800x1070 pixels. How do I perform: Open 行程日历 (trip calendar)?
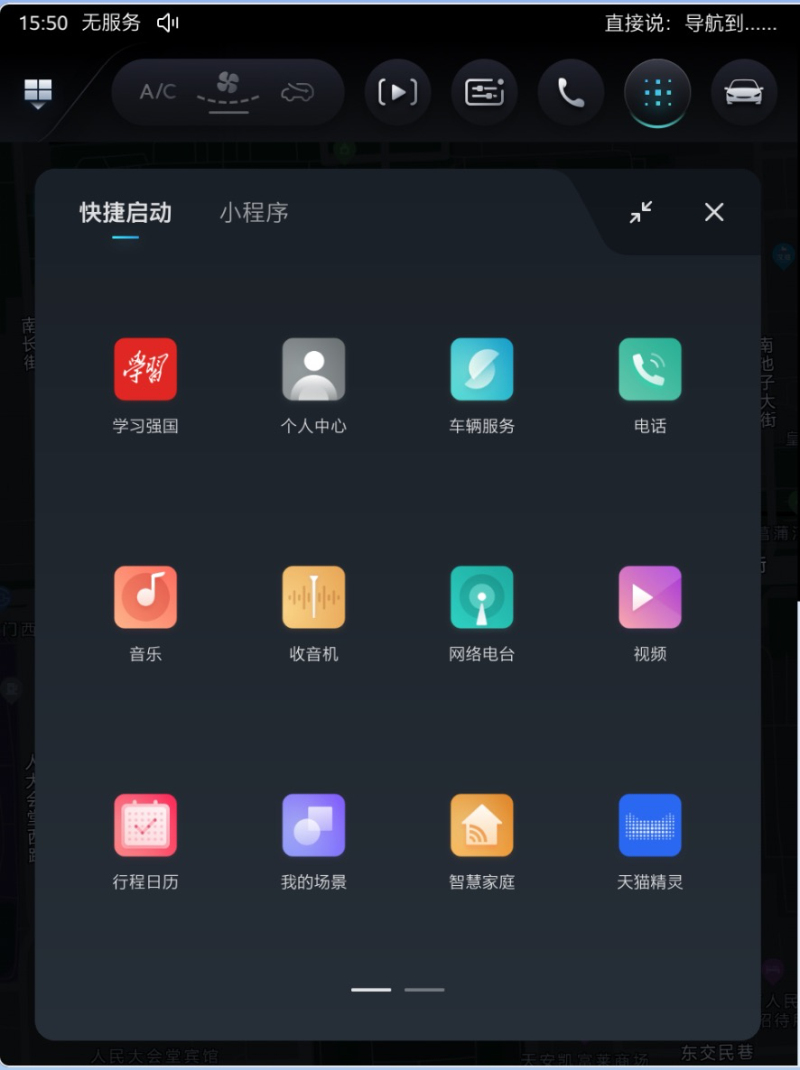[145, 825]
